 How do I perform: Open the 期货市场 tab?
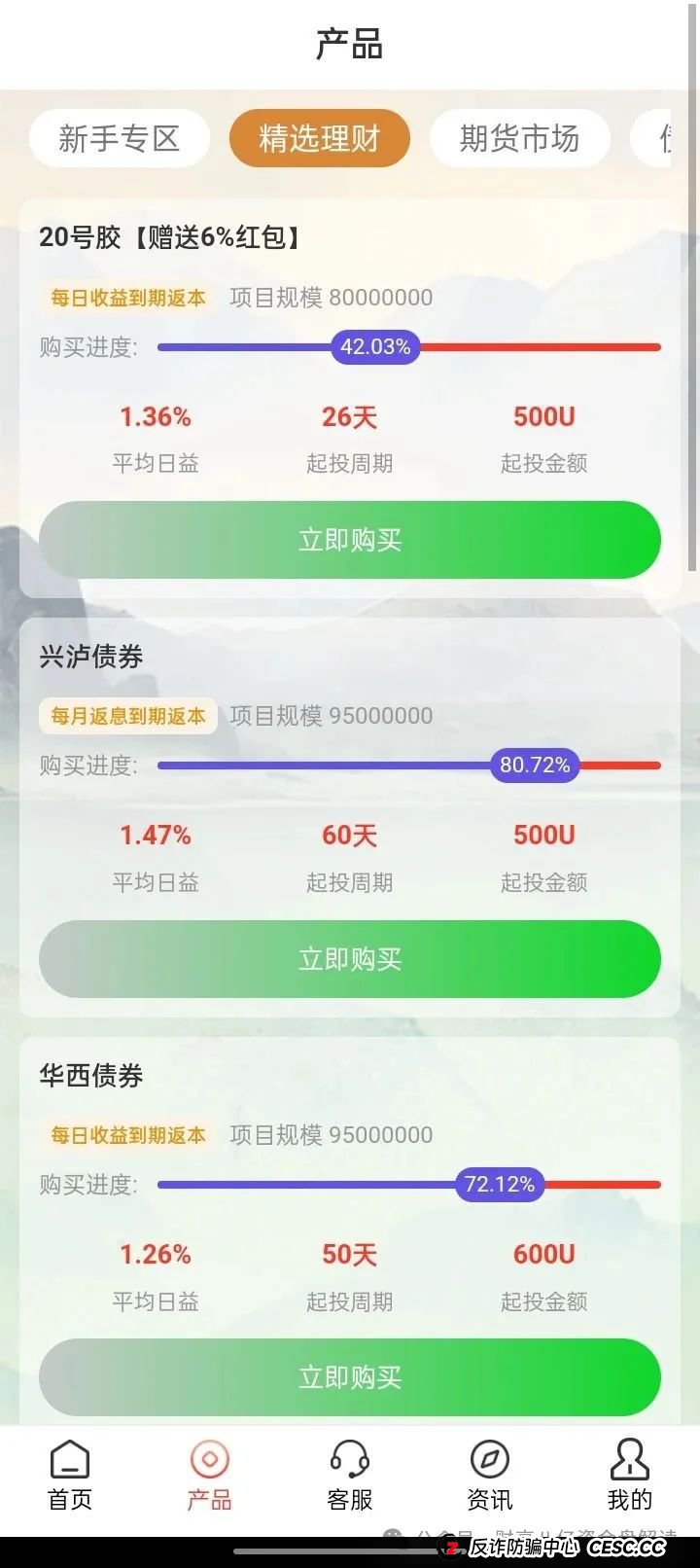tap(519, 139)
